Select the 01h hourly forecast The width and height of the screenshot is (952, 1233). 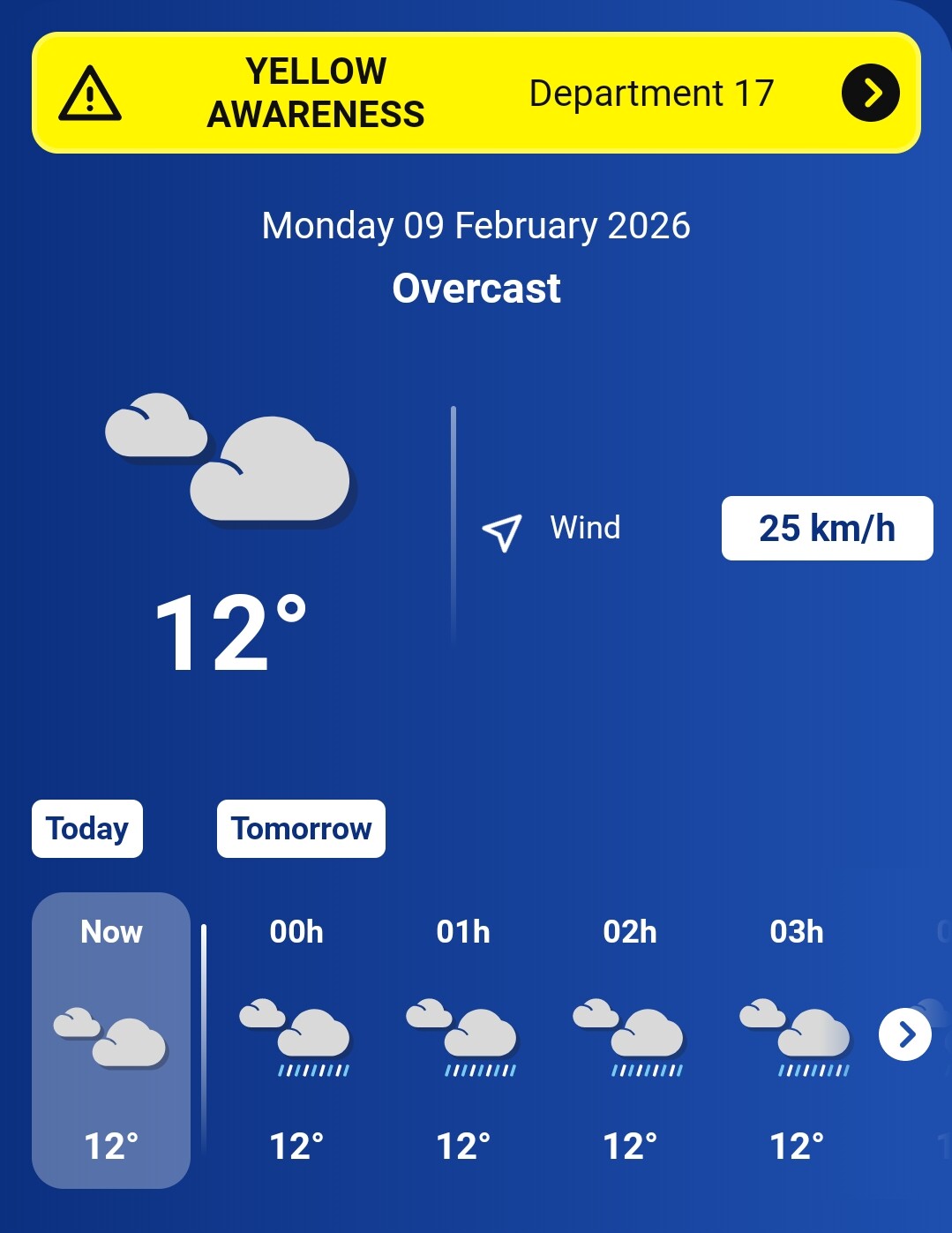coord(463,1040)
